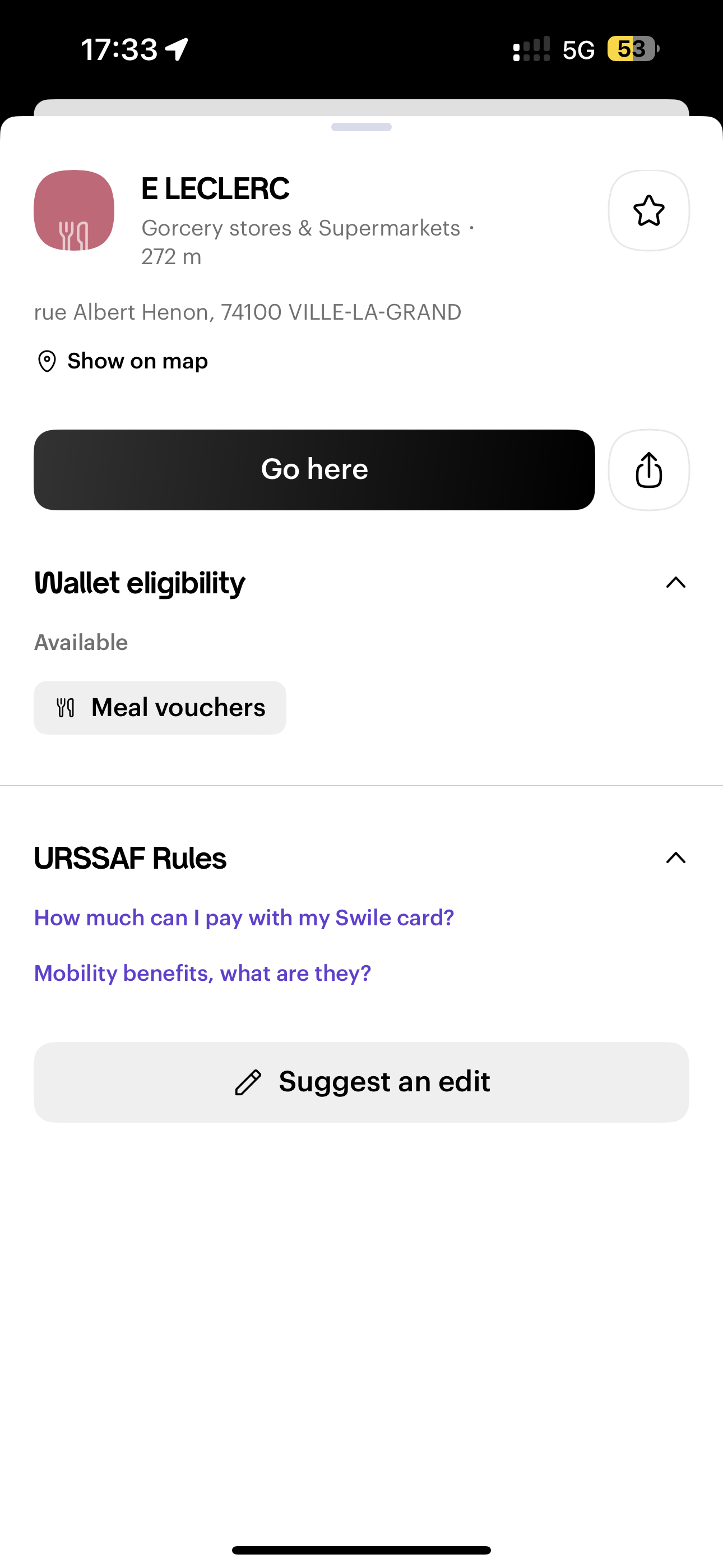Screen dimensions: 723x1568
Task: Select the Meal vouchers chip
Action: pyautogui.click(x=160, y=708)
